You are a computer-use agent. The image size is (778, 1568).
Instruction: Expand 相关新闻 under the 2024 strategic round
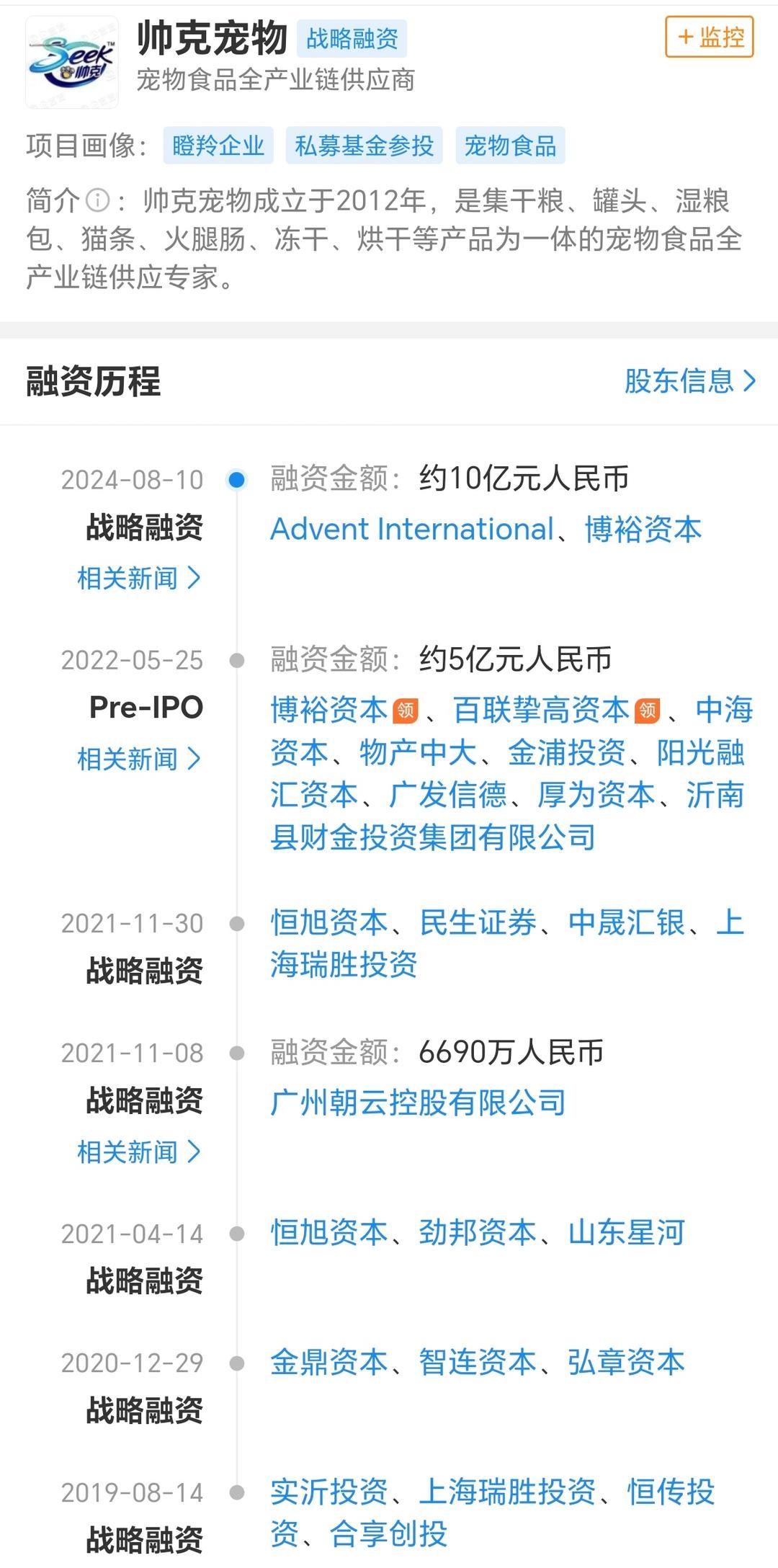(138, 579)
